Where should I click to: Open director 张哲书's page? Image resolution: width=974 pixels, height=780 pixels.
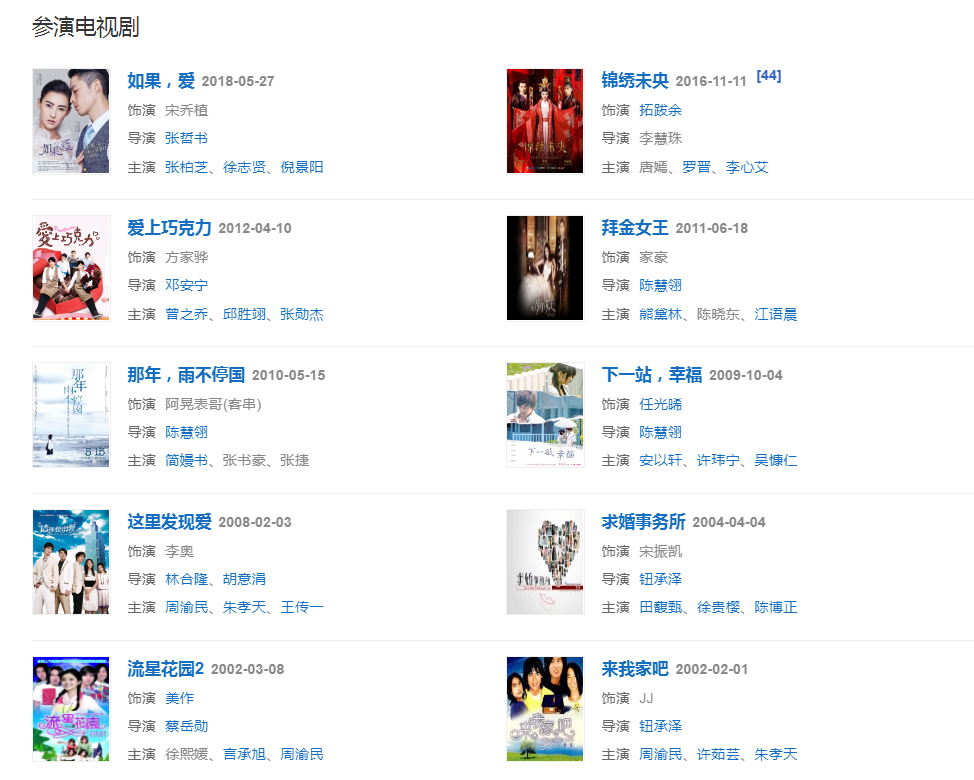pos(186,138)
